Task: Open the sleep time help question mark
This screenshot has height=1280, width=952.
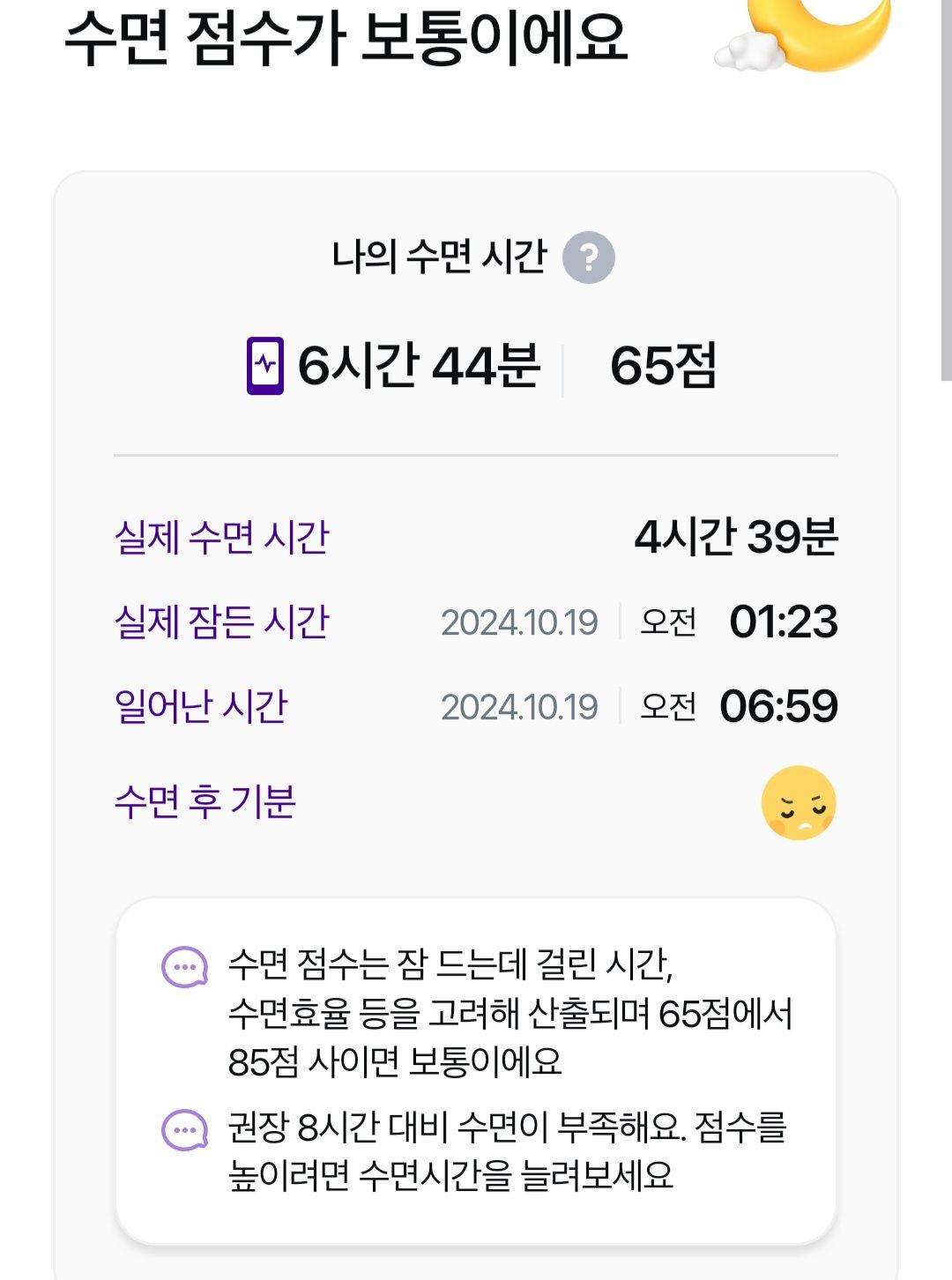Action: [588, 257]
